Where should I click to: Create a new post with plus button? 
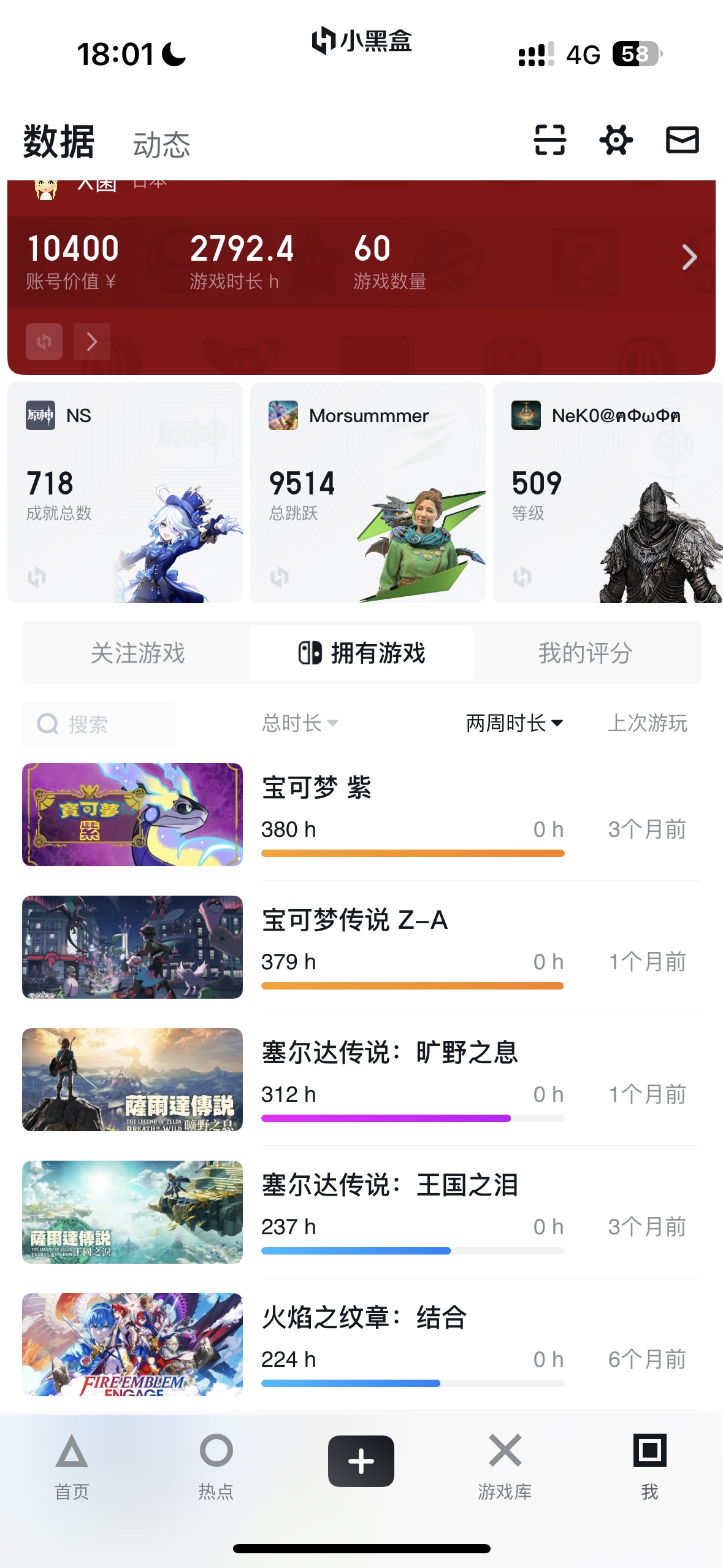[x=361, y=1461]
